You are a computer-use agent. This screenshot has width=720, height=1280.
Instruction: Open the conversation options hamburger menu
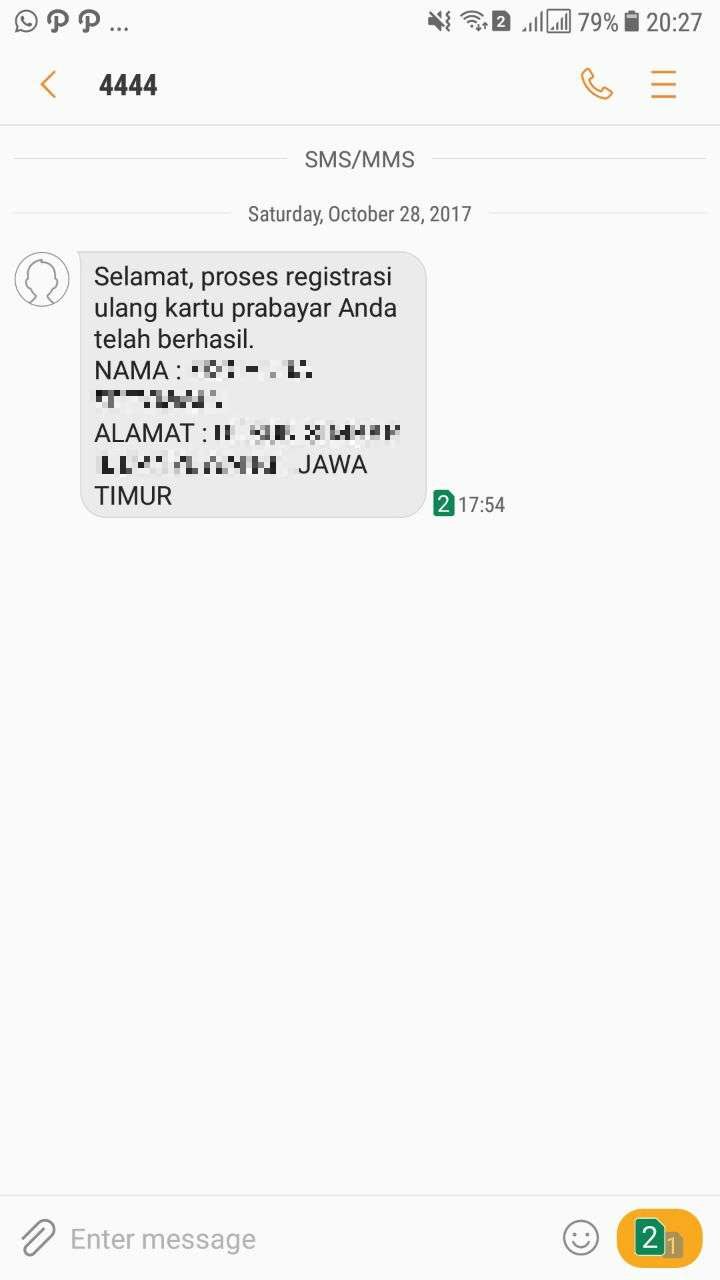click(663, 84)
